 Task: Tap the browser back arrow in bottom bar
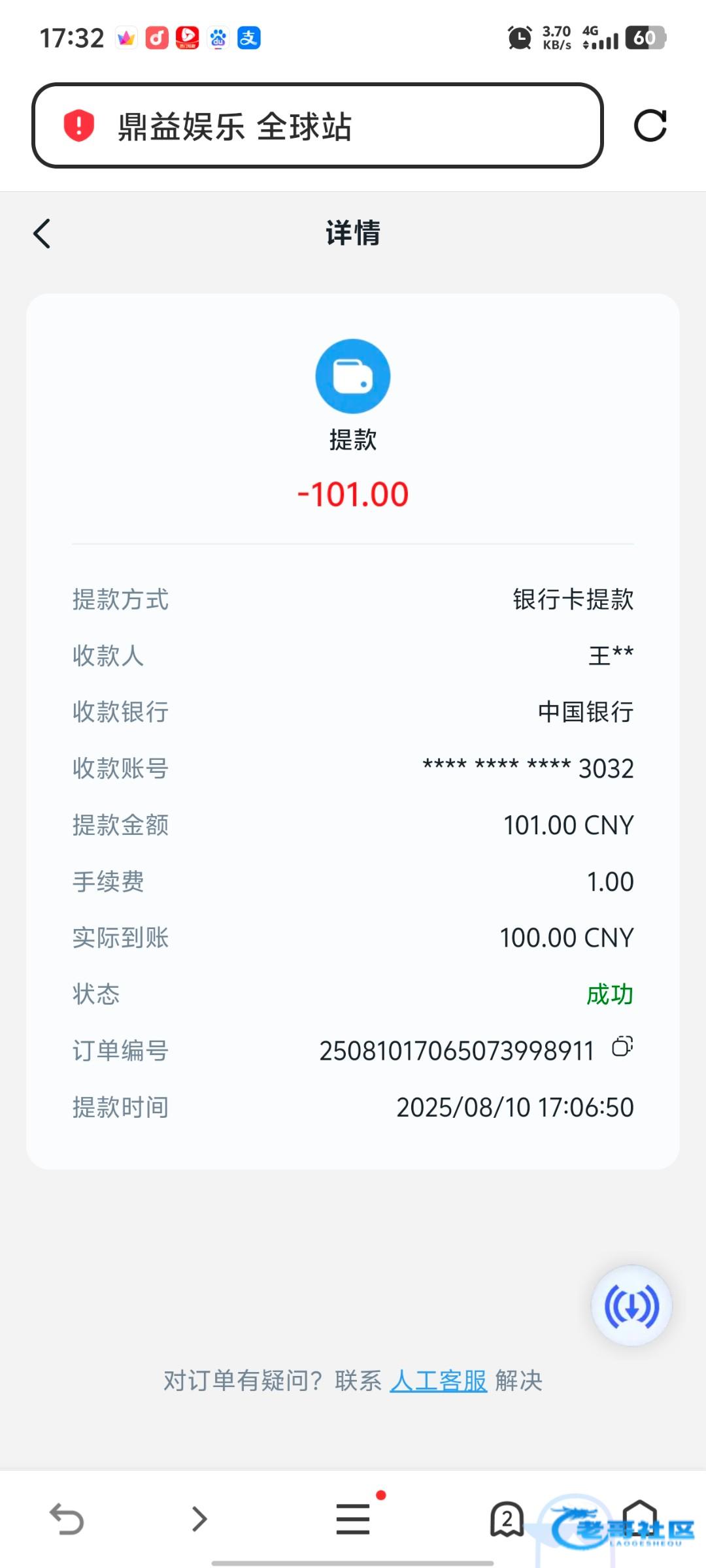coord(67,1519)
